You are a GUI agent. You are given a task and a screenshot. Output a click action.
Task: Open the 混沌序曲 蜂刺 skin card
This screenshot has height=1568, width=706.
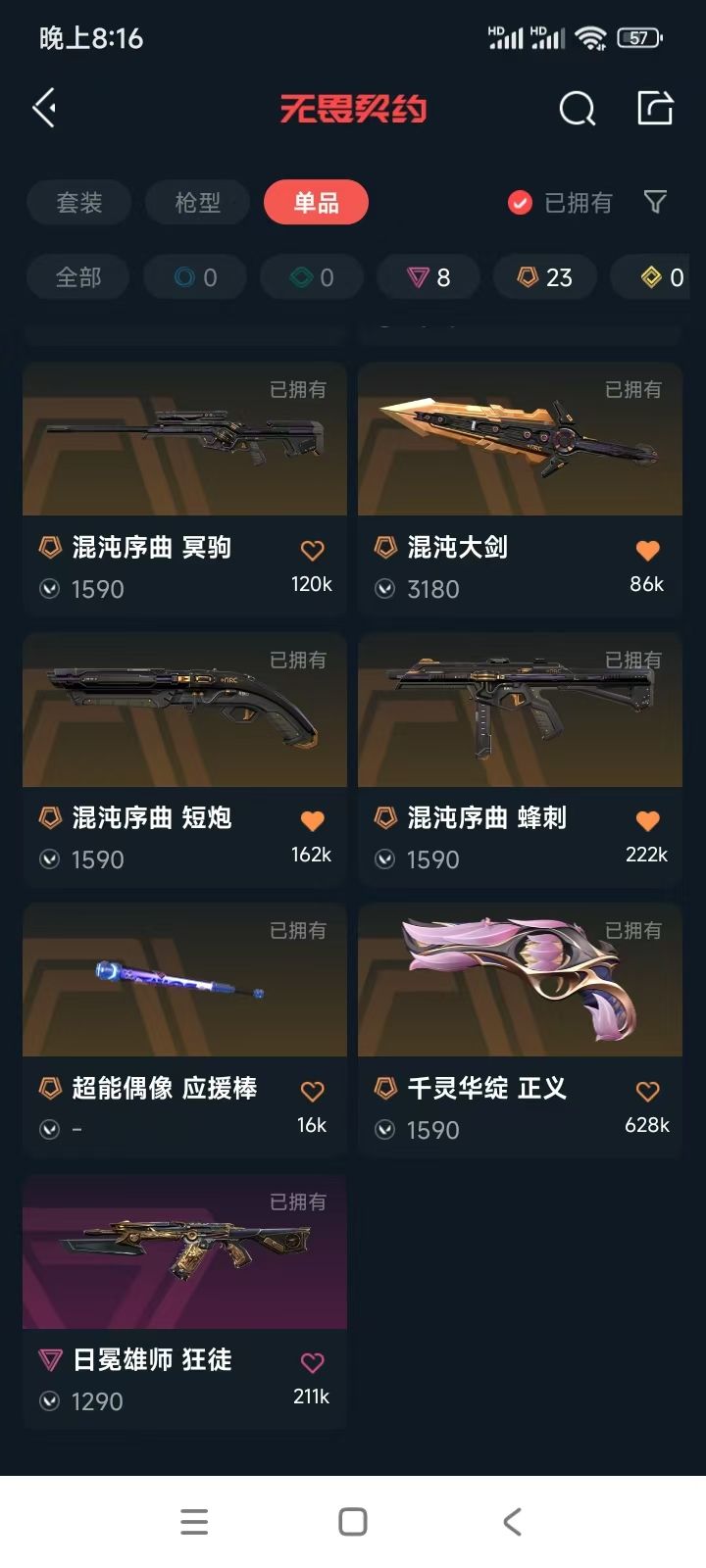tap(520, 759)
